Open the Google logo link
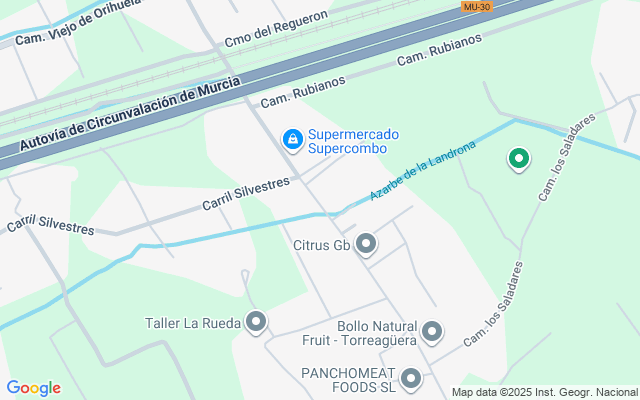This screenshot has width=640, height=400. click(33, 388)
